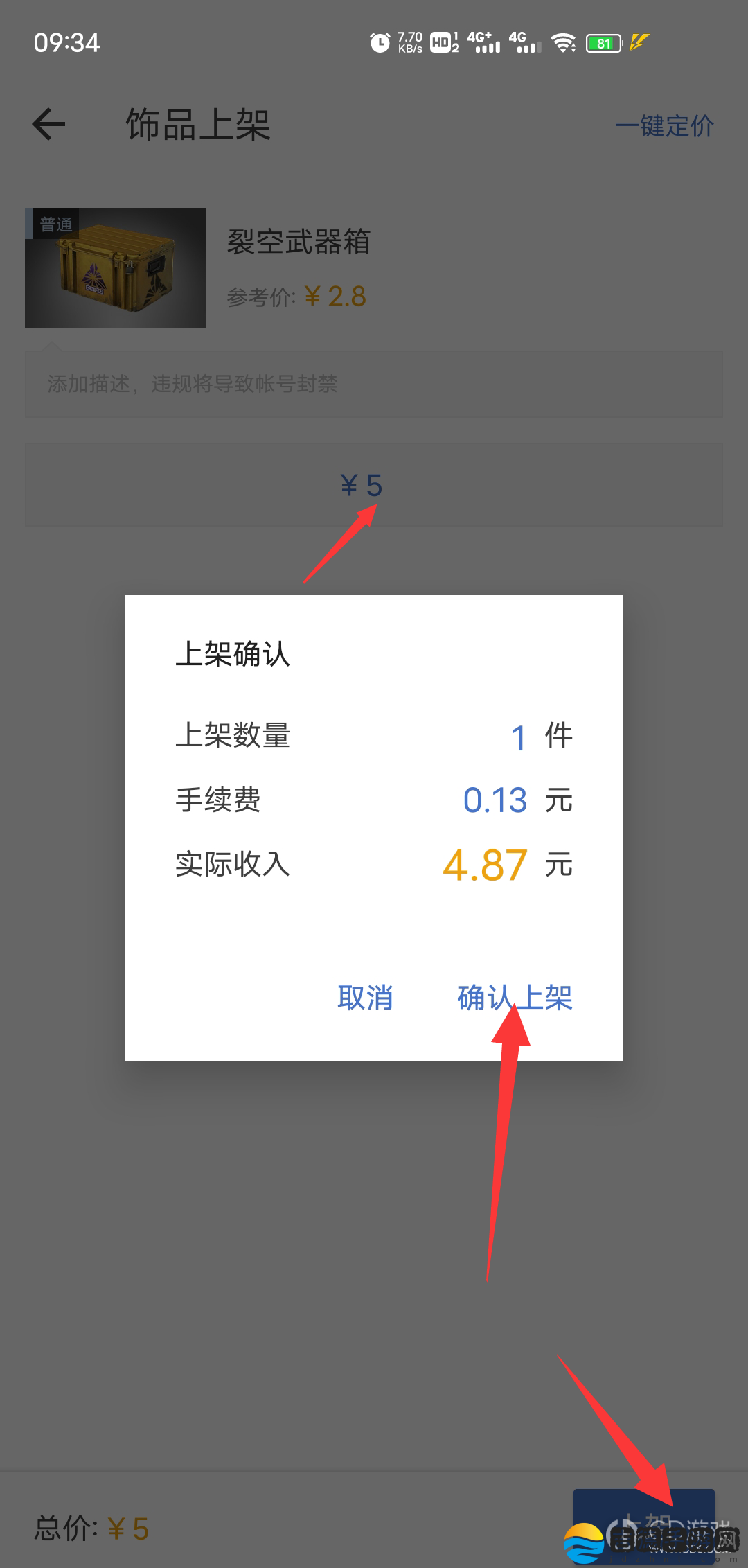This screenshot has width=748, height=1568.
Task: Open the 裂空武器箱 item image
Action: (115, 268)
